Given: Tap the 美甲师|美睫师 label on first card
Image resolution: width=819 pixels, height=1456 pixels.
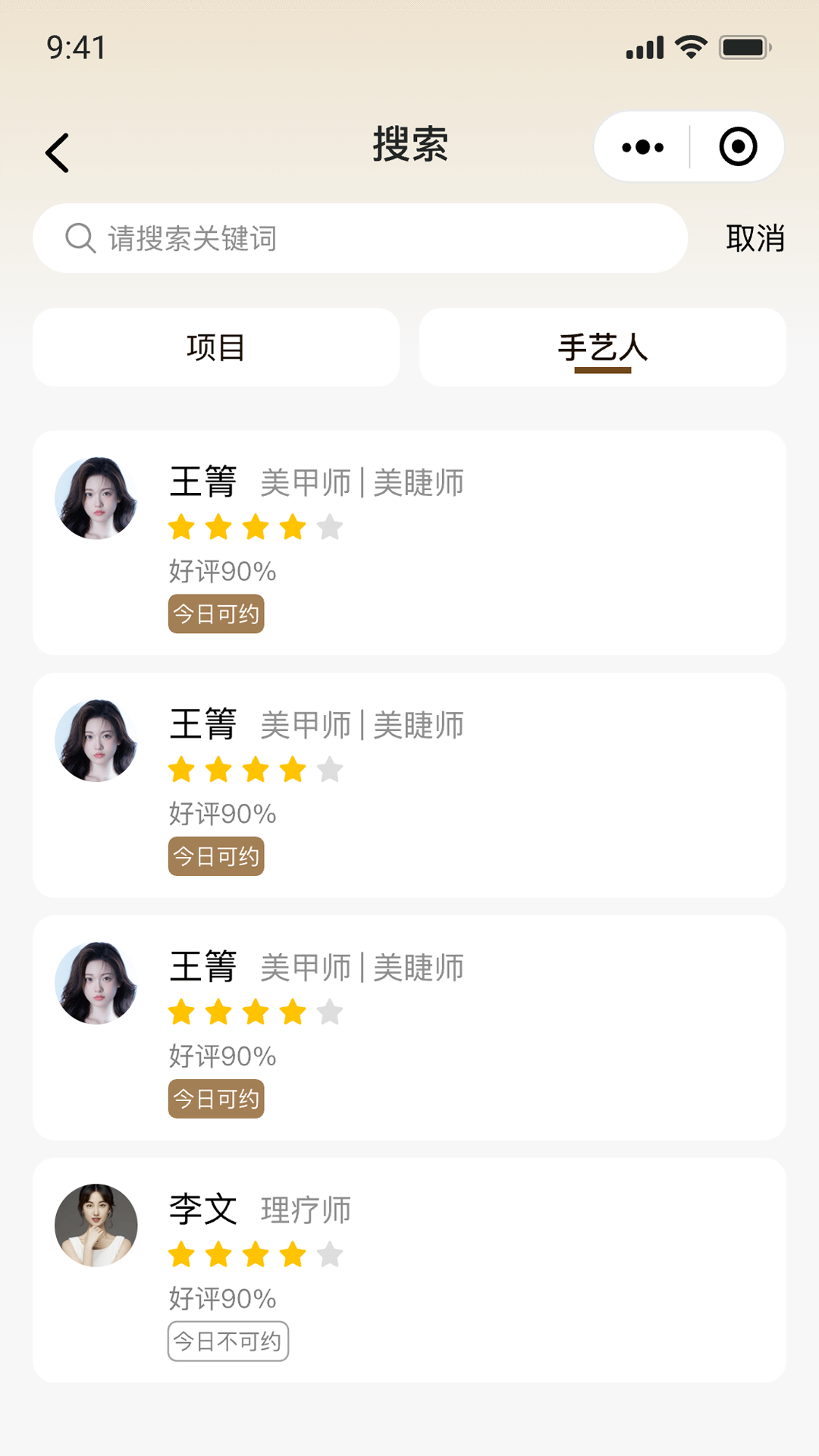Looking at the screenshot, I should point(362,483).
